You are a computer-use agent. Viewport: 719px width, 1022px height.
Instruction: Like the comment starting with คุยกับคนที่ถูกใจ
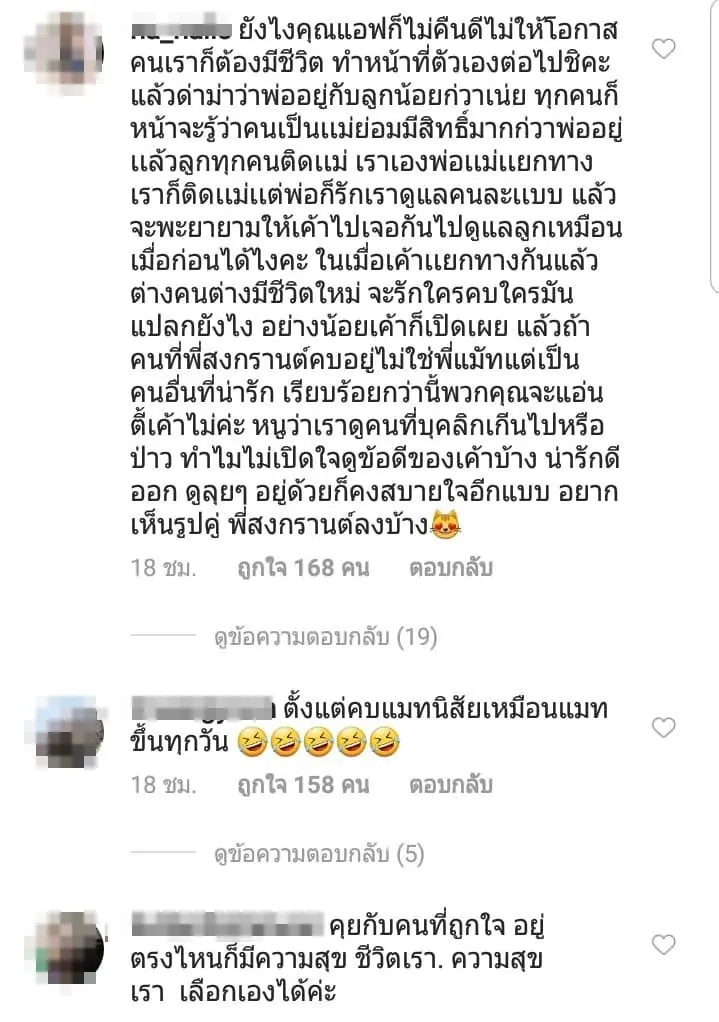663,944
